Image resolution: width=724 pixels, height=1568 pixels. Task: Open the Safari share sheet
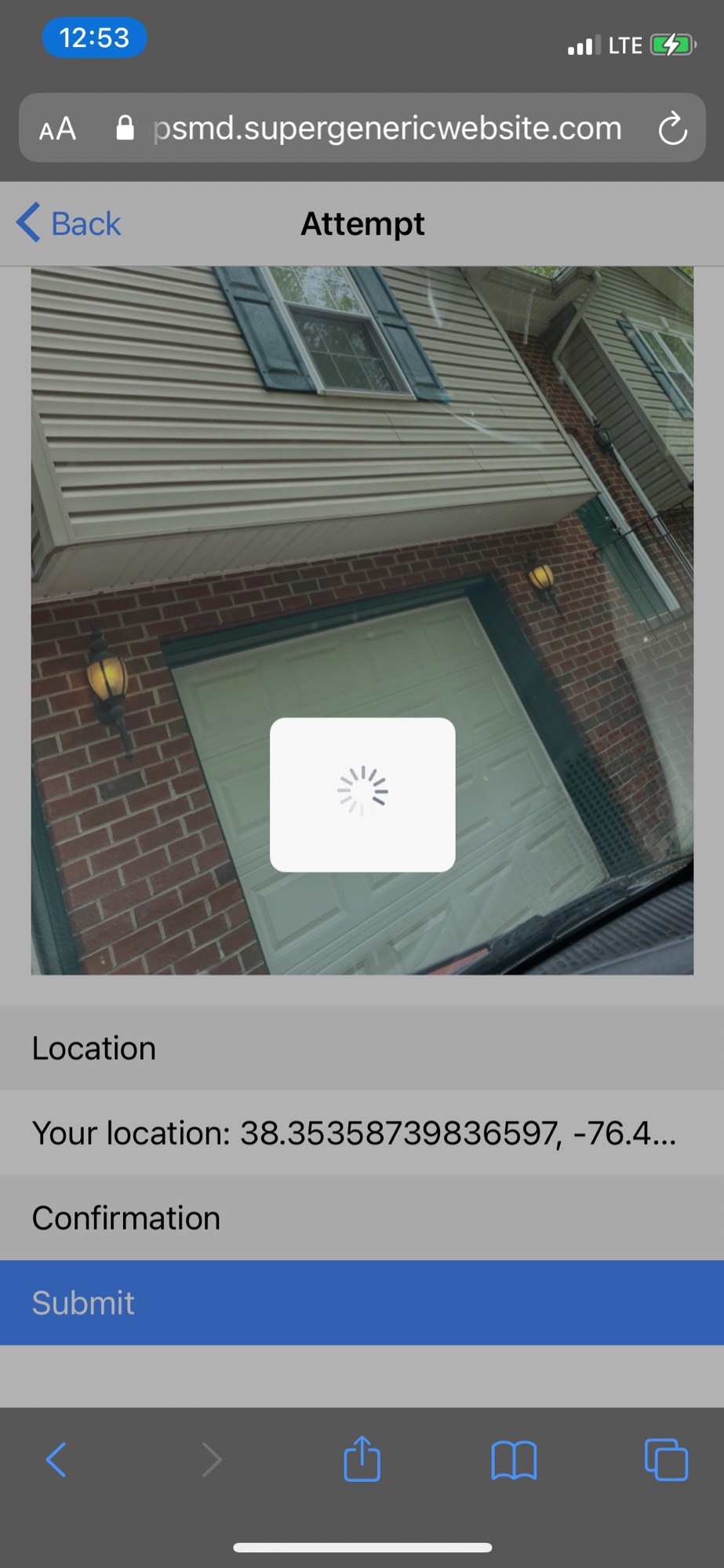pyautogui.click(x=362, y=1459)
